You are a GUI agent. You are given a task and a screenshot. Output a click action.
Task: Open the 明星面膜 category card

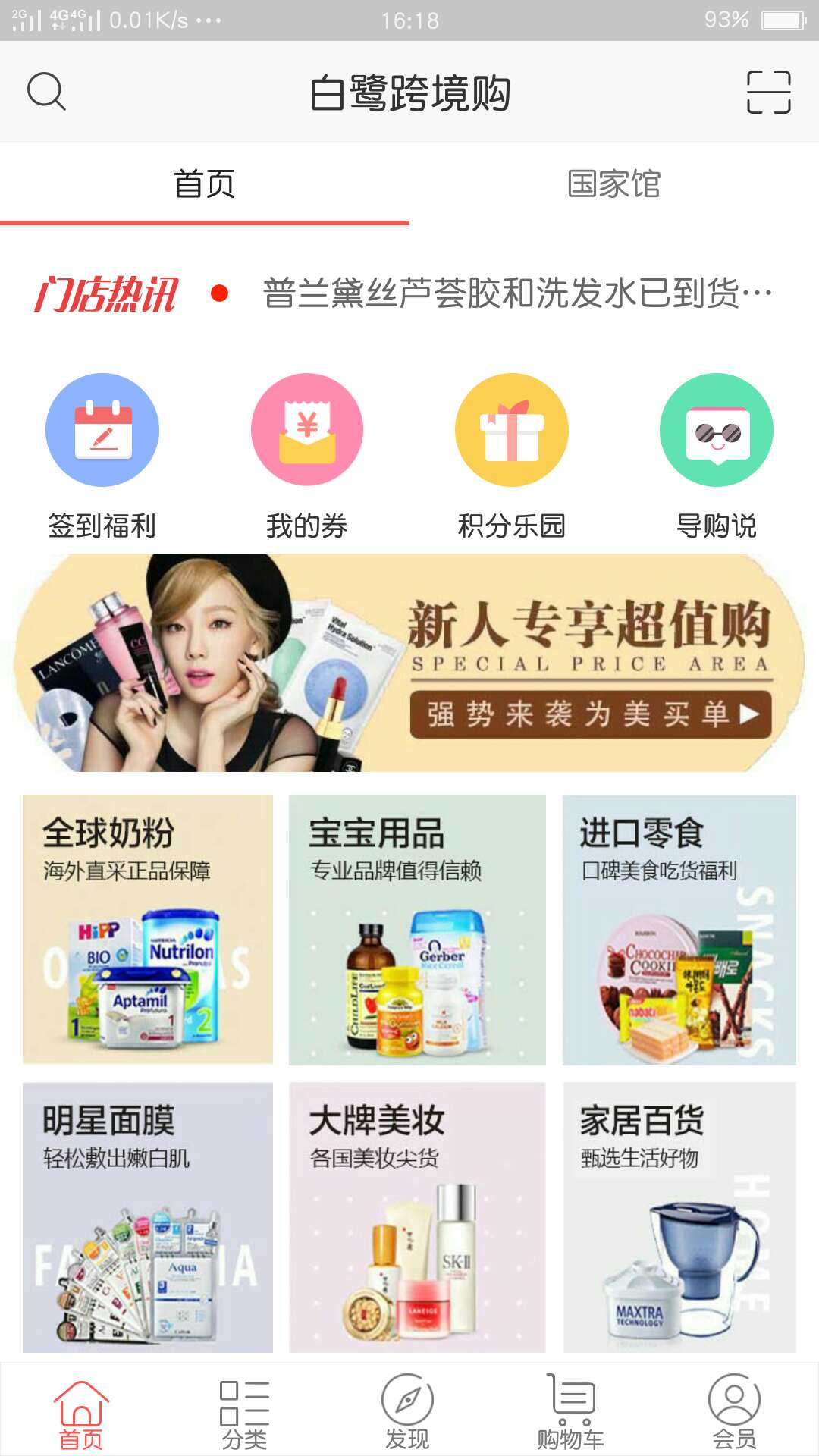click(148, 1217)
